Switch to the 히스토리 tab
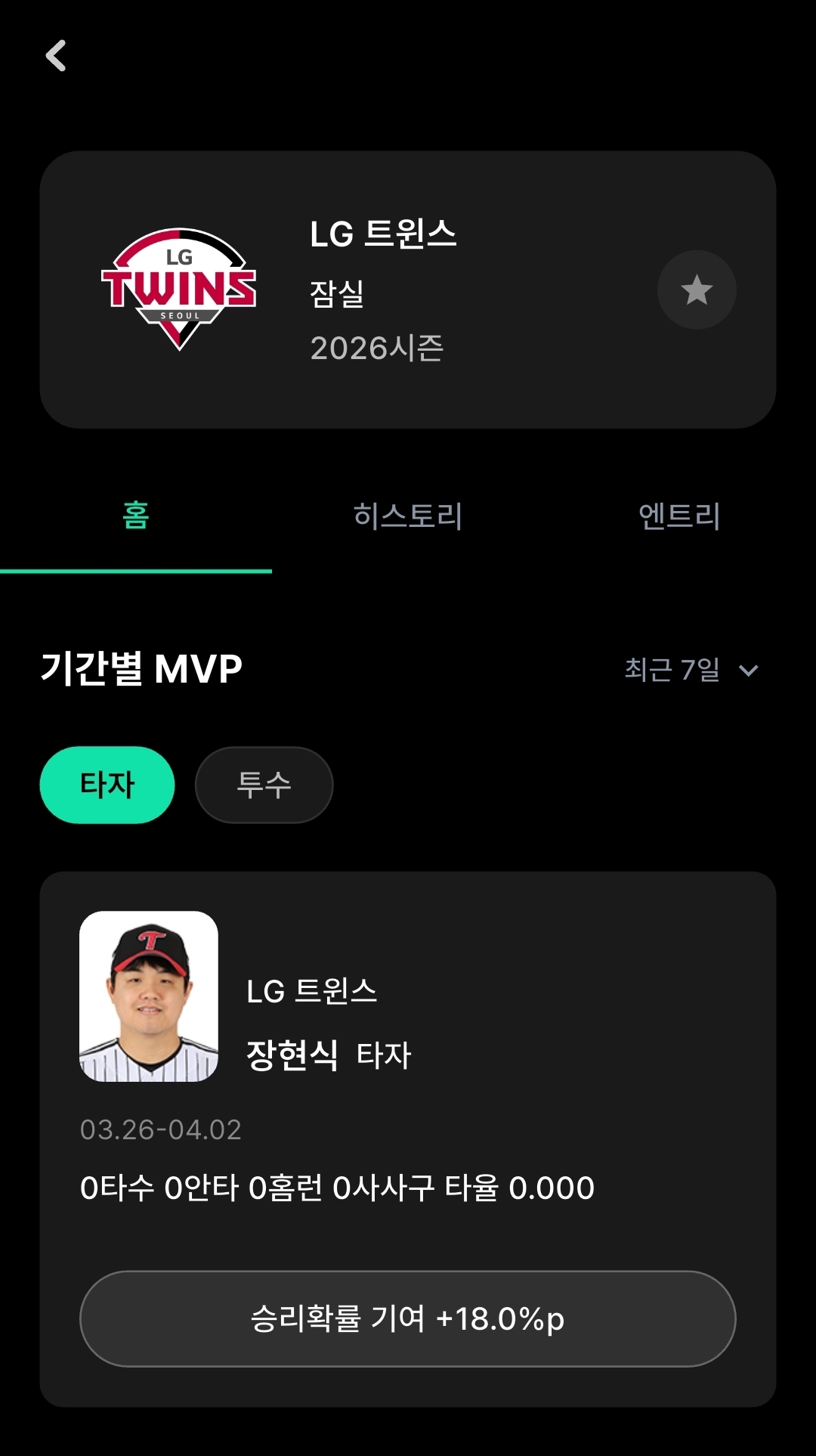The height and width of the screenshot is (1456, 816). 407,516
